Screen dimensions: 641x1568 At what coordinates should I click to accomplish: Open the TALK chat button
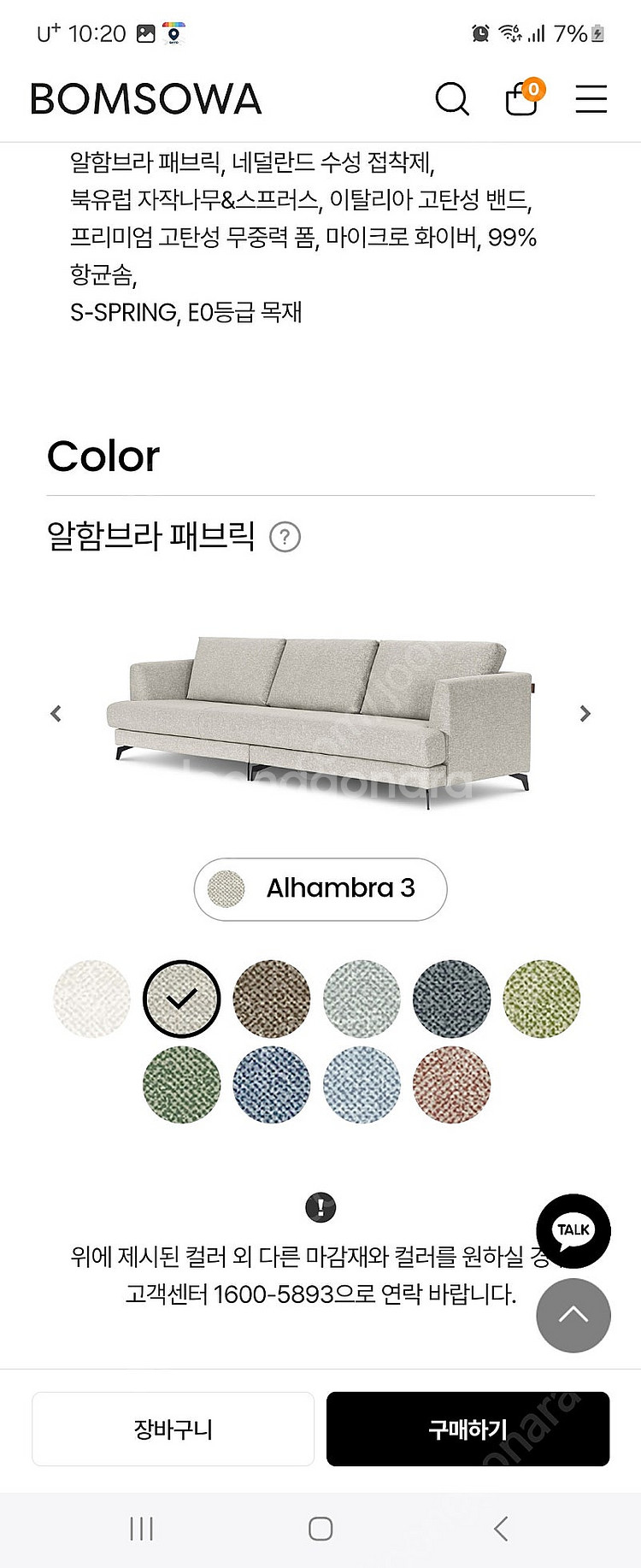[573, 1230]
